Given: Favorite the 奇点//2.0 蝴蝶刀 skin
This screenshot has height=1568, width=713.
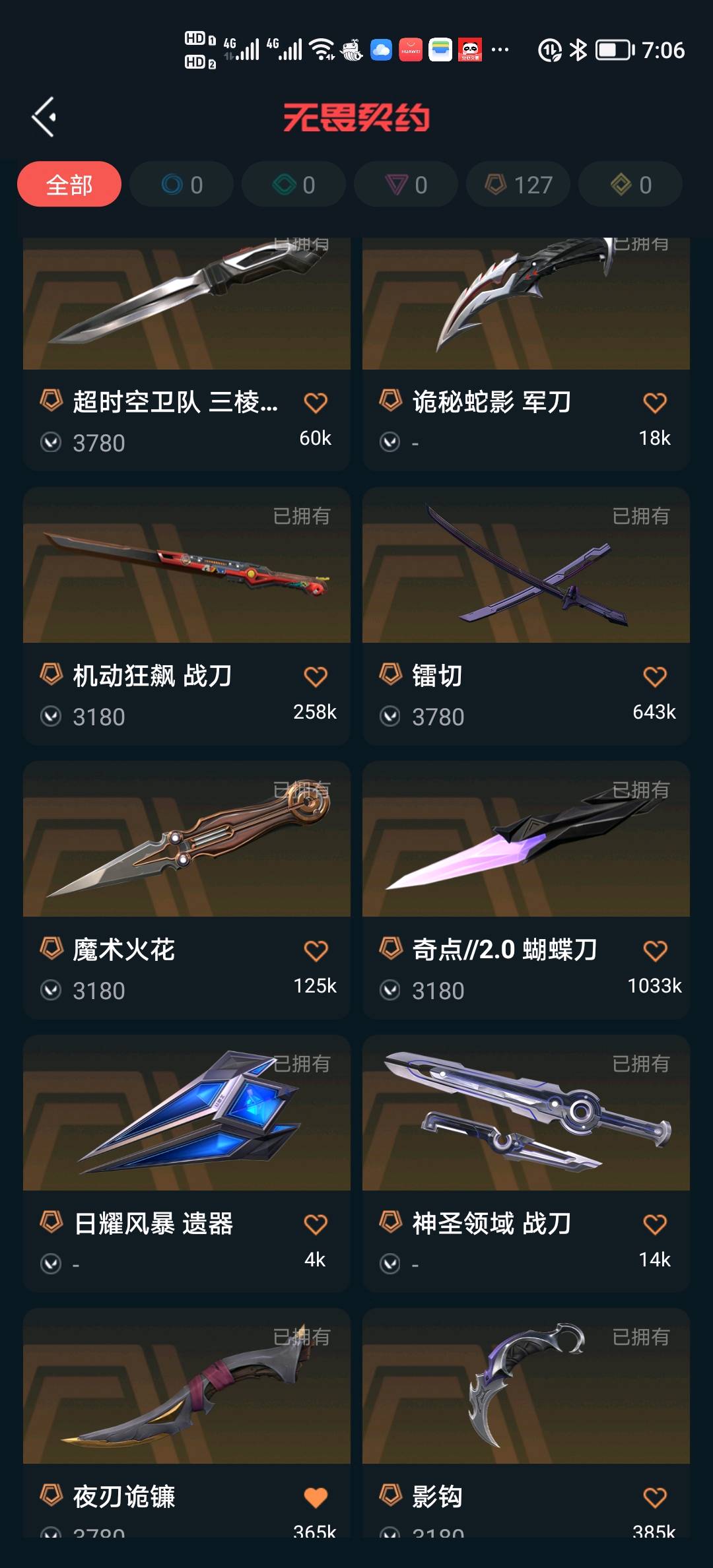Looking at the screenshot, I should click(x=655, y=950).
